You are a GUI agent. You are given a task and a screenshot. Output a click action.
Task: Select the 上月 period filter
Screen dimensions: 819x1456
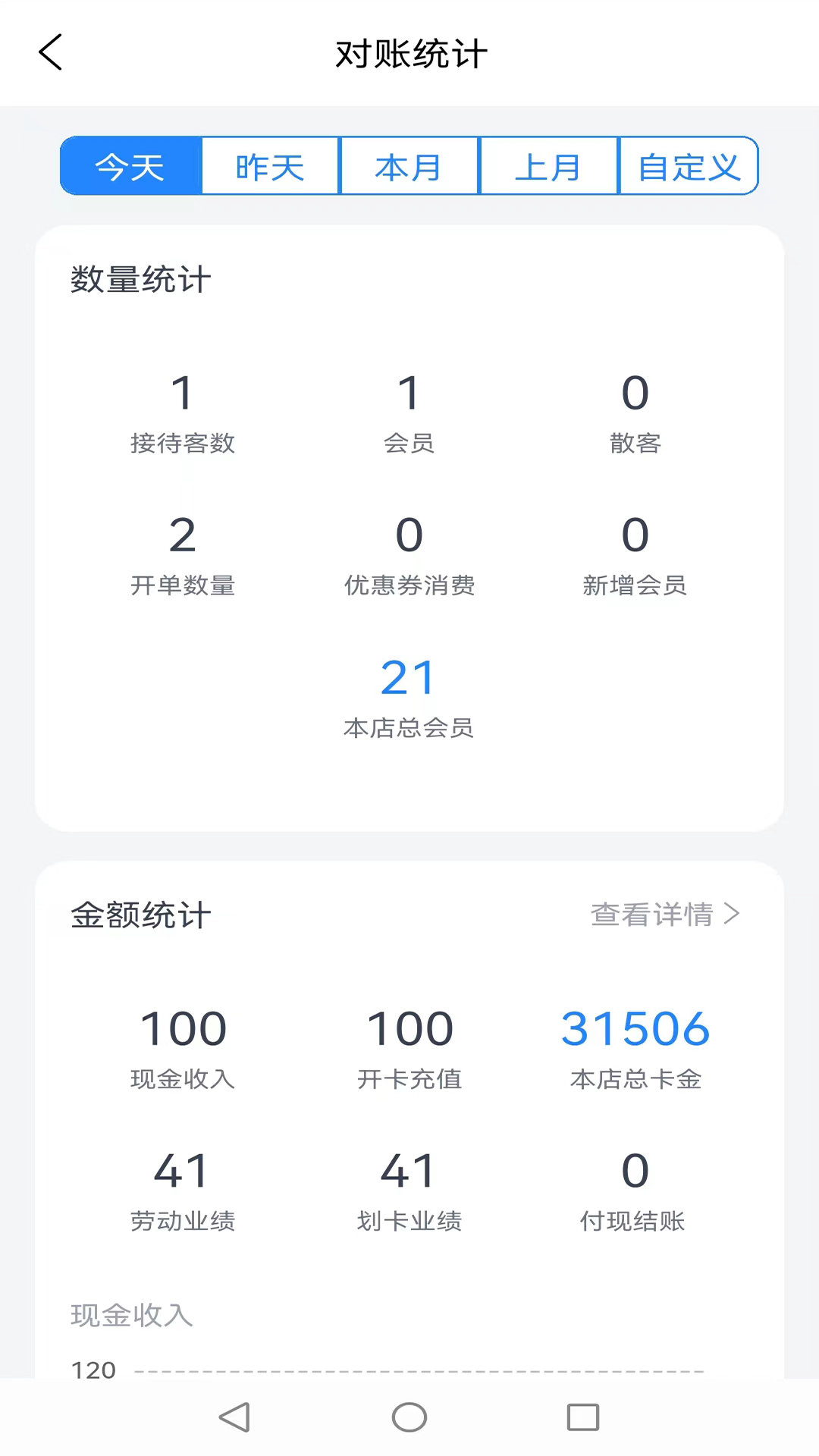pyautogui.click(x=548, y=166)
